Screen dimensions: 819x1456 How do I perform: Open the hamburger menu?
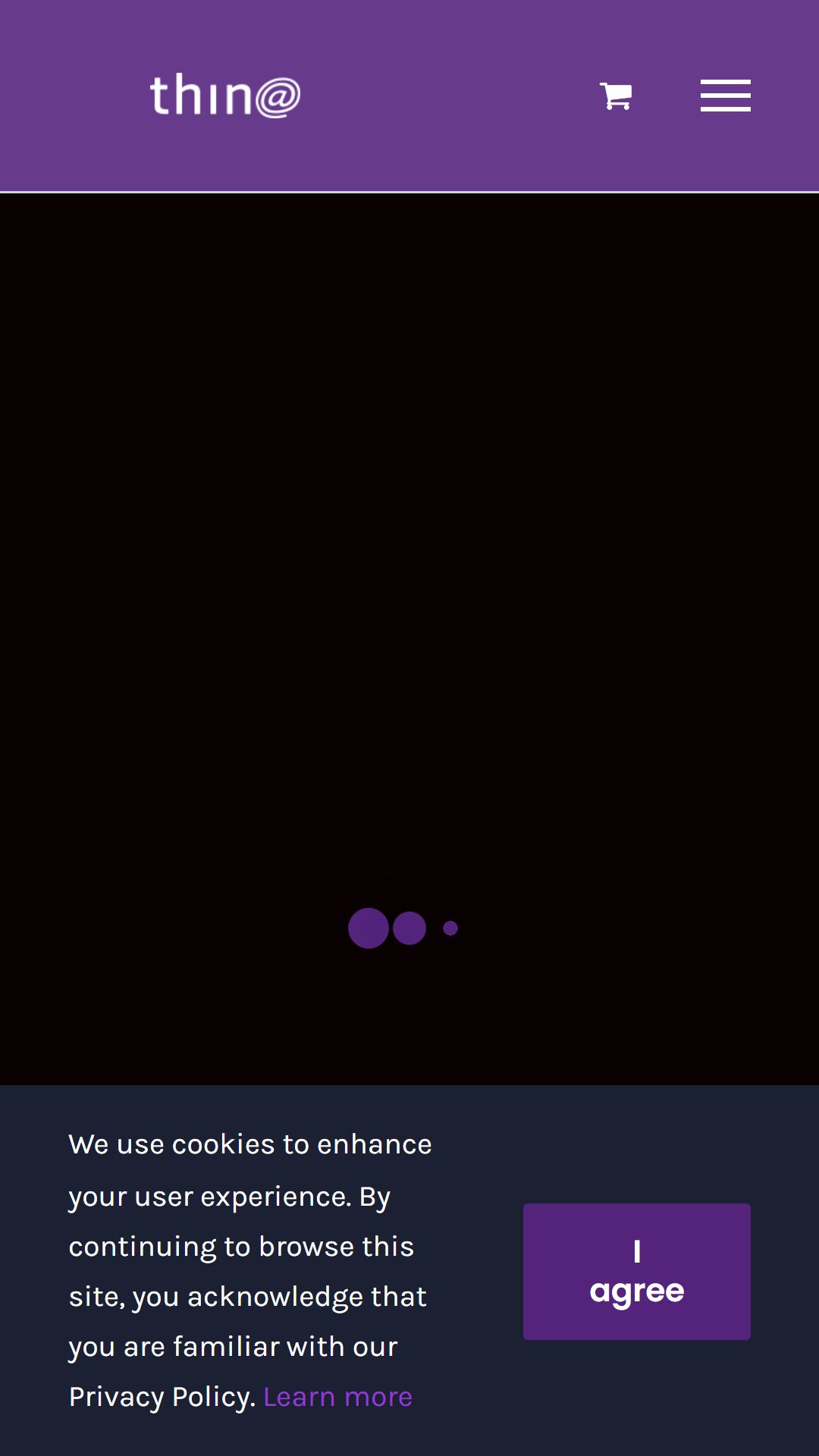[x=726, y=96]
